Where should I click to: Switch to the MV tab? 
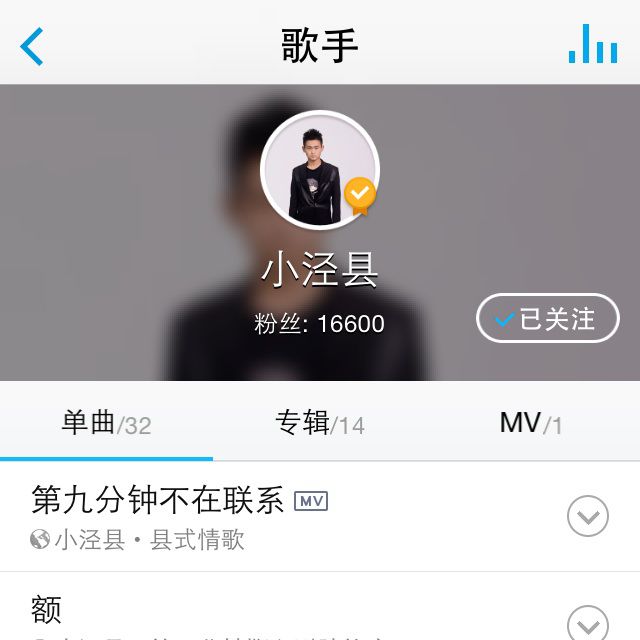(530, 423)
